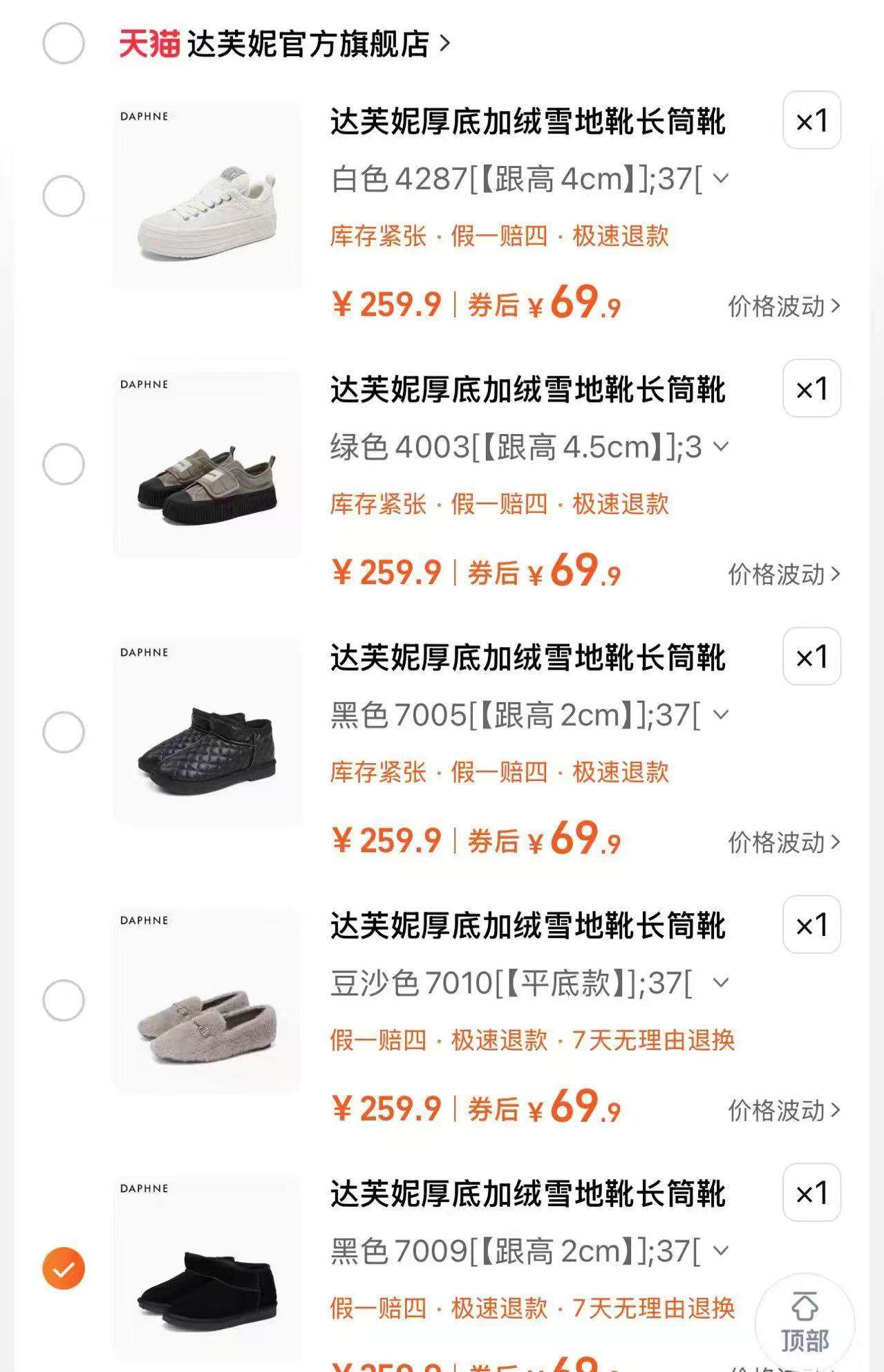
Task: Uncheck the selected 黑色 7009 item
Action: tap(63, 1268)
